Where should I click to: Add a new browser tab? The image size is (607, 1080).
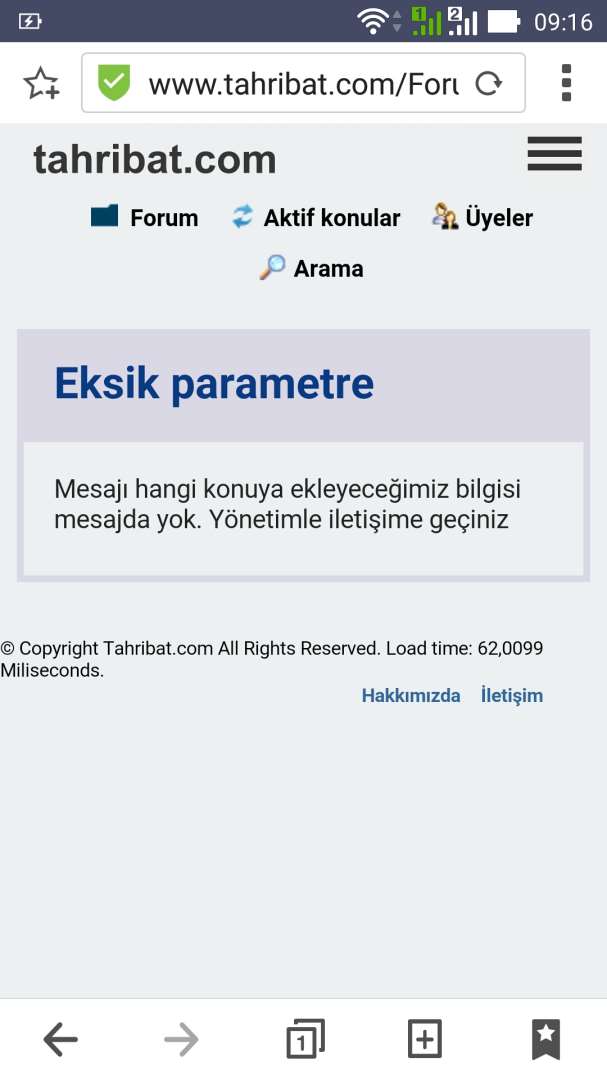[425, 1040]
